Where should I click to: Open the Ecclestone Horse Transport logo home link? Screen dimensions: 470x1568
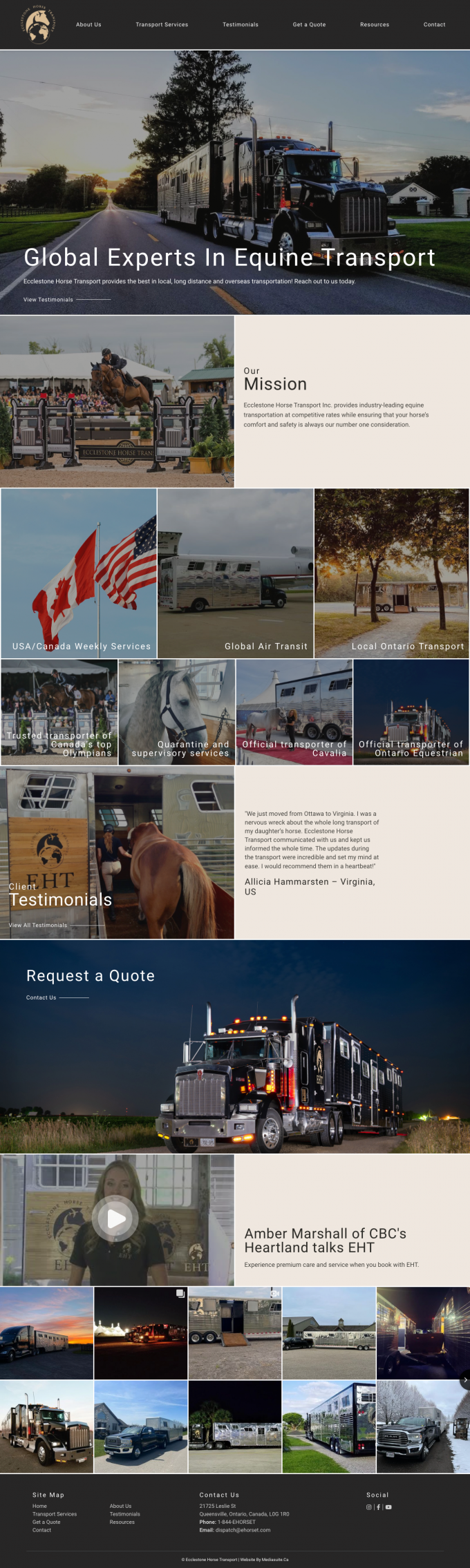coord(38,25)
